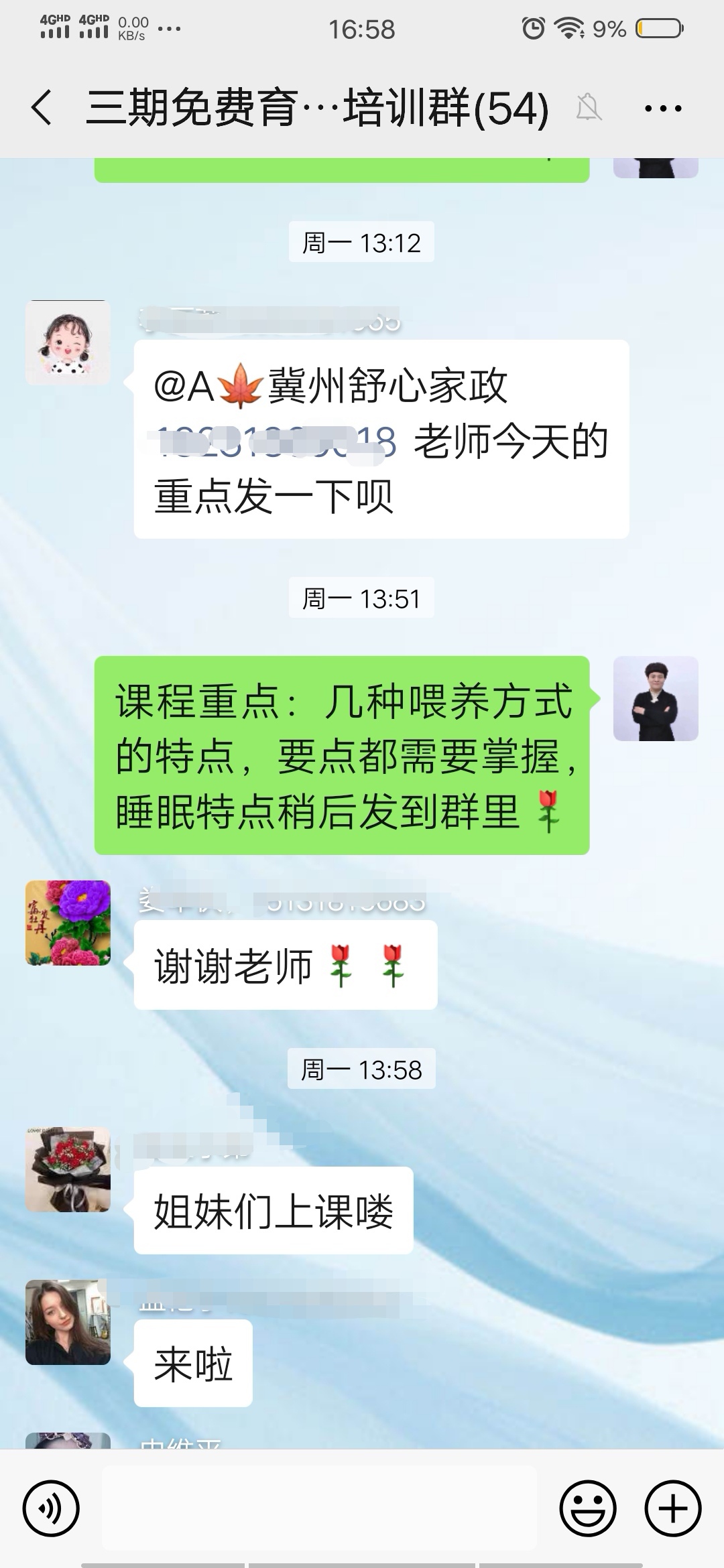Open the group chat overflow menu

click(x=662, y=108)
